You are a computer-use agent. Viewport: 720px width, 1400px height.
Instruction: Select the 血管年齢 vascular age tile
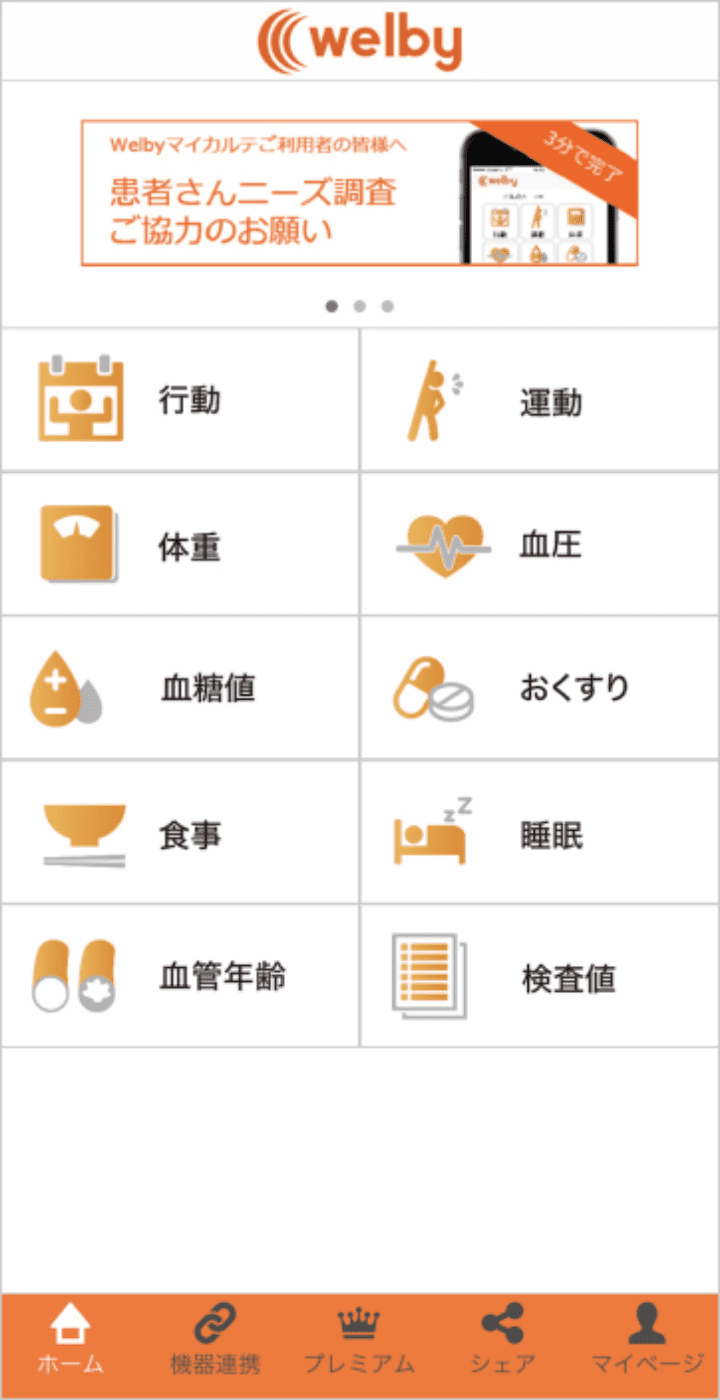click(180, 976)
